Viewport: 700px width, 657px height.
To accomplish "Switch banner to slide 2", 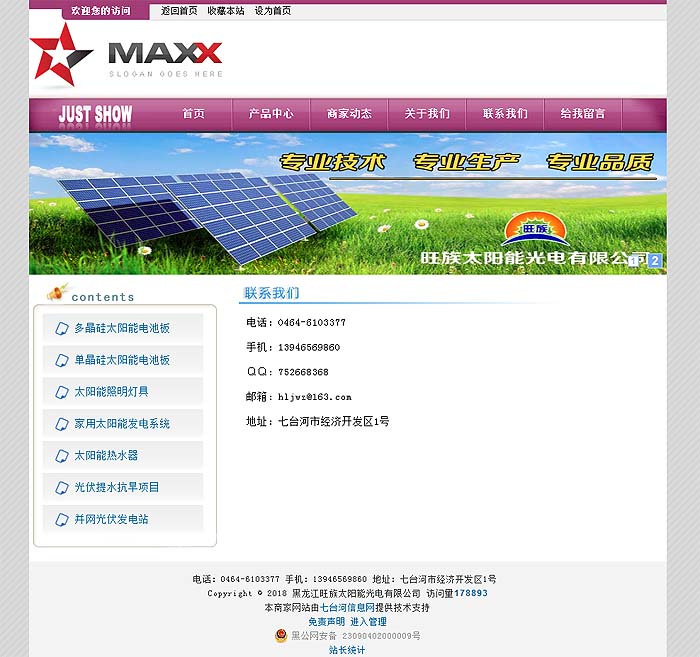I will 655,261.
